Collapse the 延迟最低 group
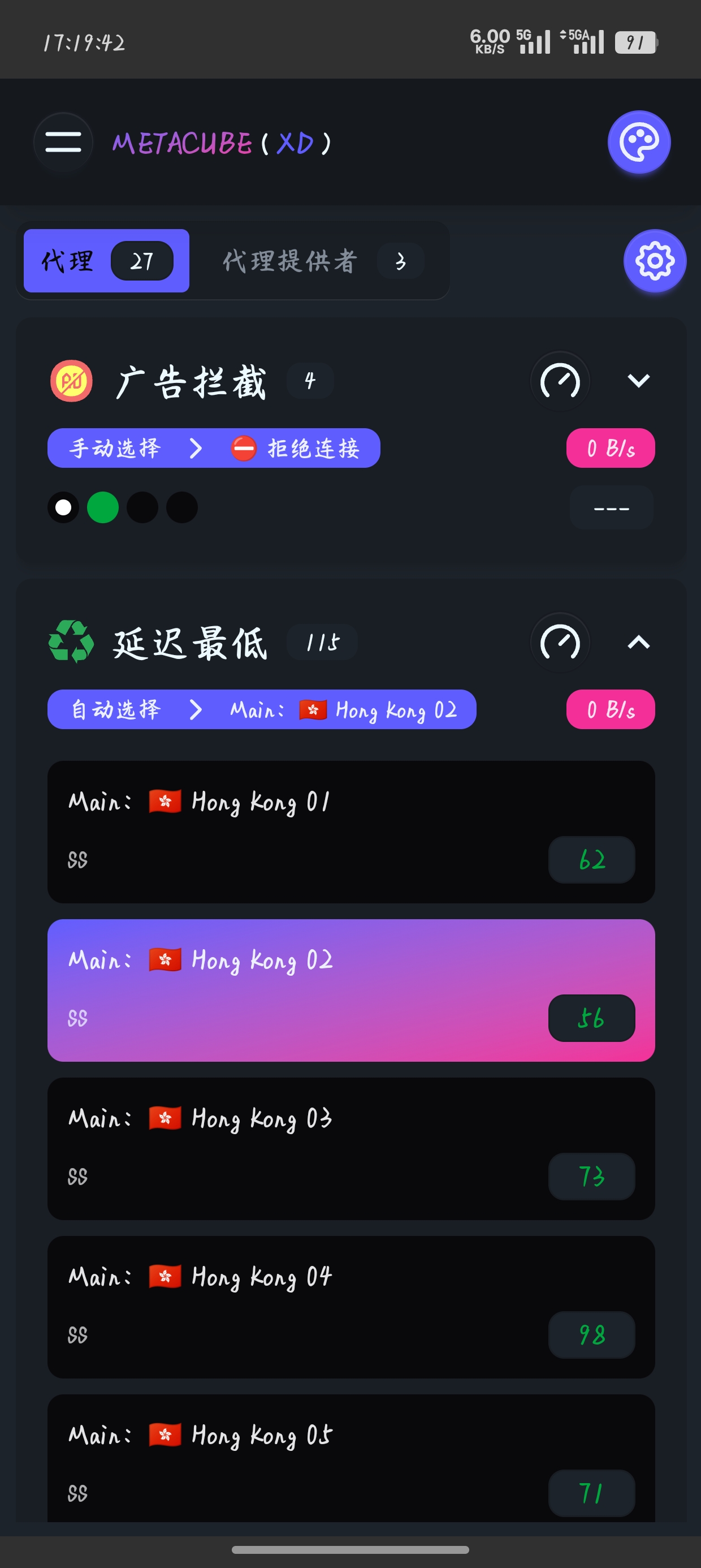Image resolution: width=701 pixels, height=1568 pixels. 638,642
